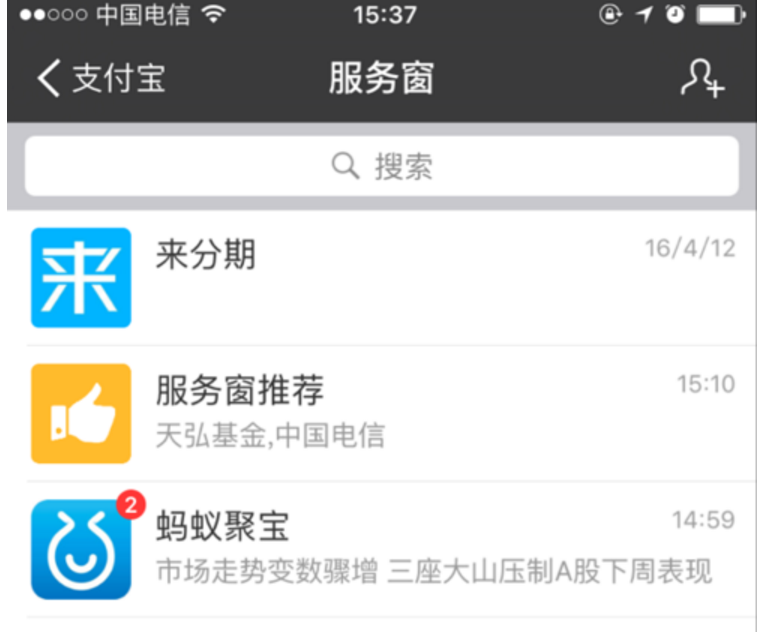Open the 来分期 service window

point(381,277)
